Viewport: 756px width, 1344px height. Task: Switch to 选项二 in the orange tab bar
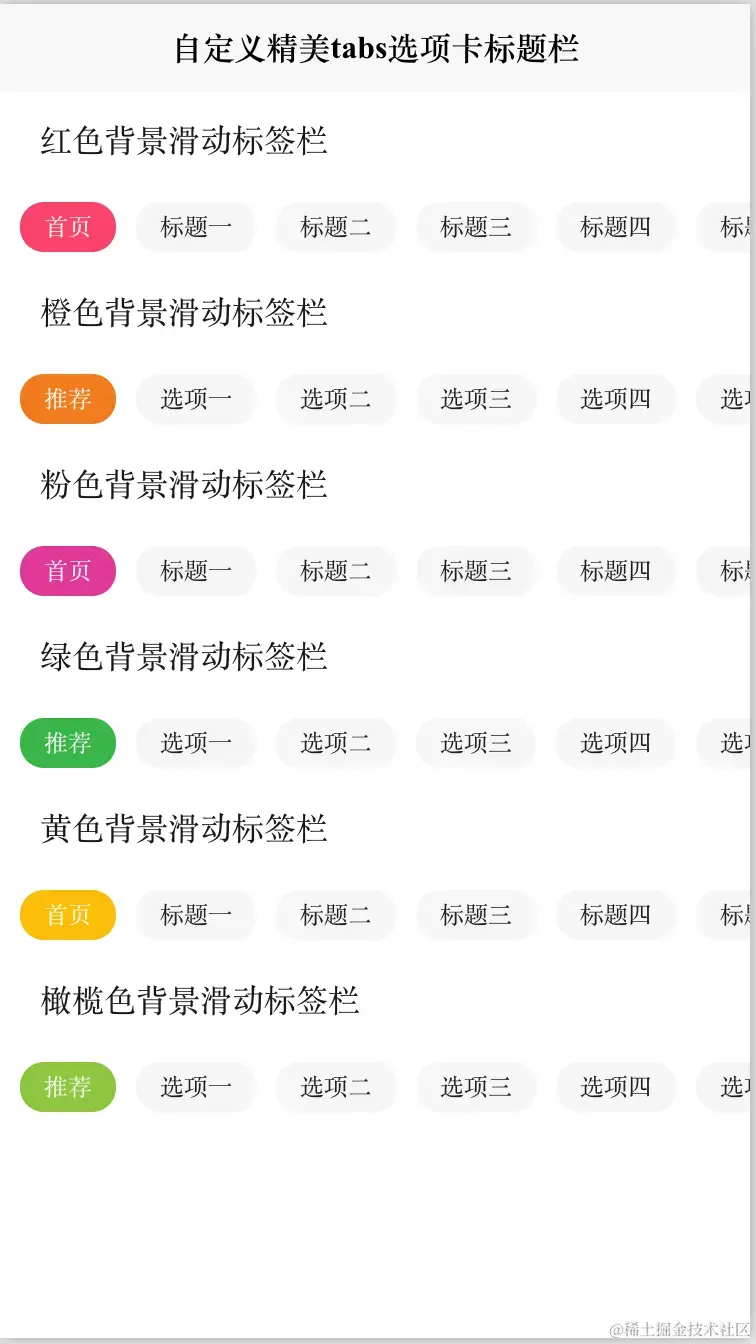[x=336, y=399]
